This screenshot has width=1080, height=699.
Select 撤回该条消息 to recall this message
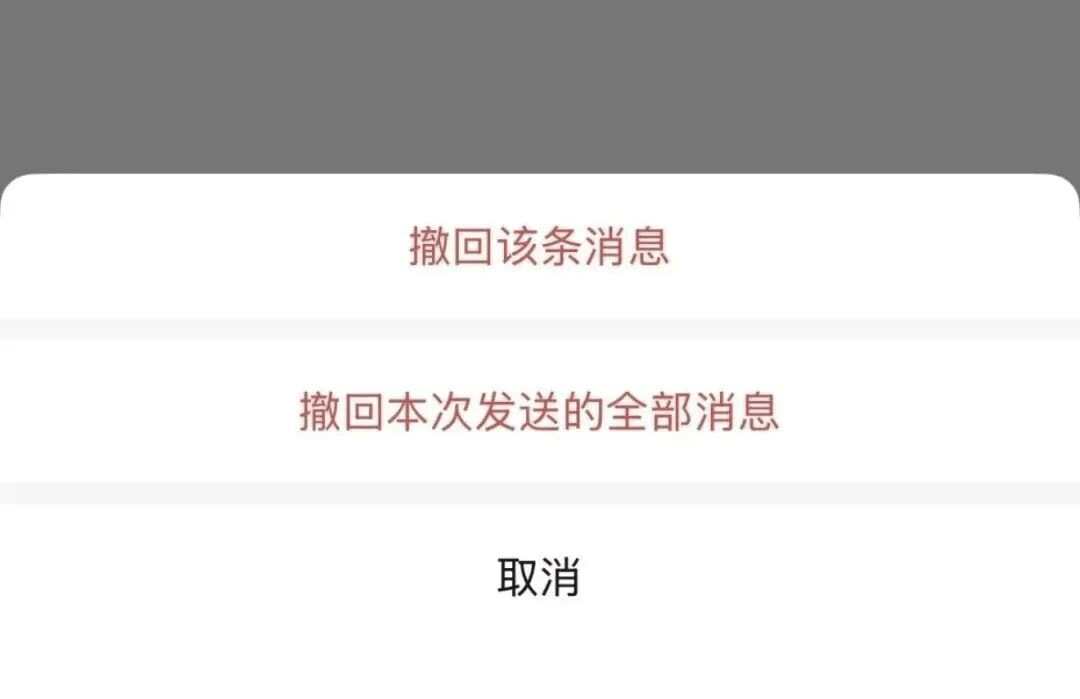coord(539,247)
